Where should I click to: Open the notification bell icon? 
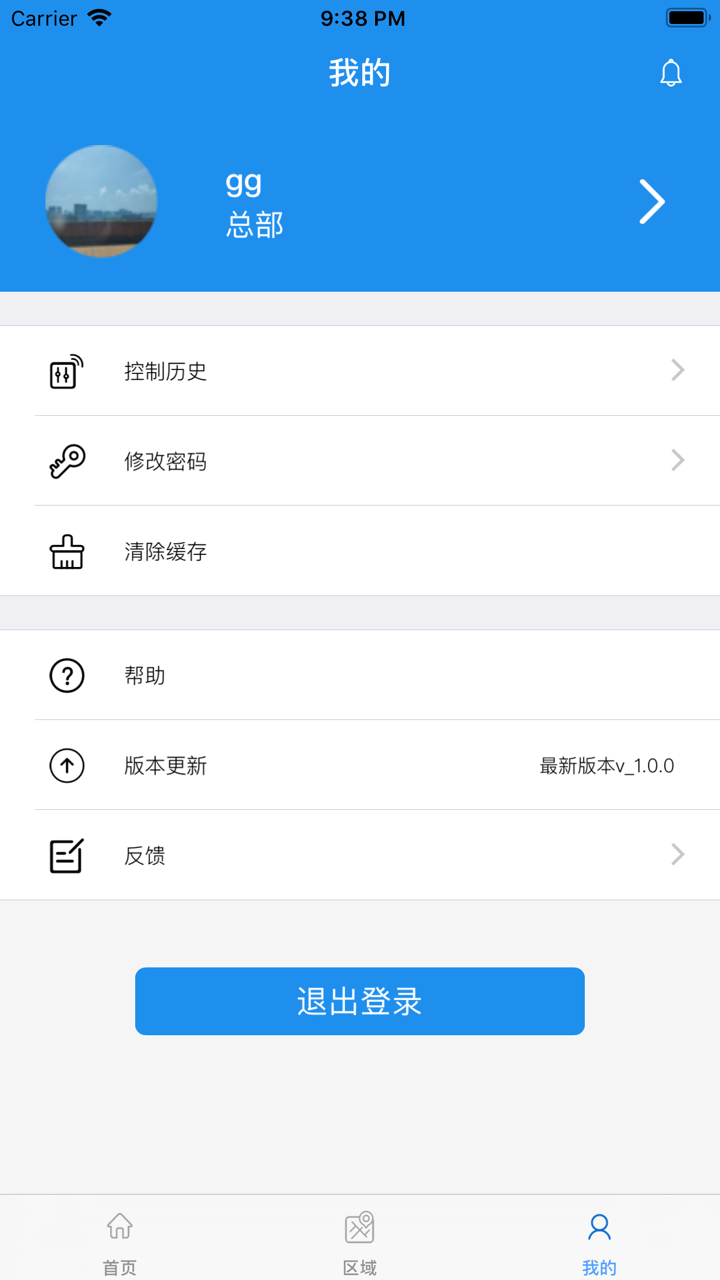(671, 72)
